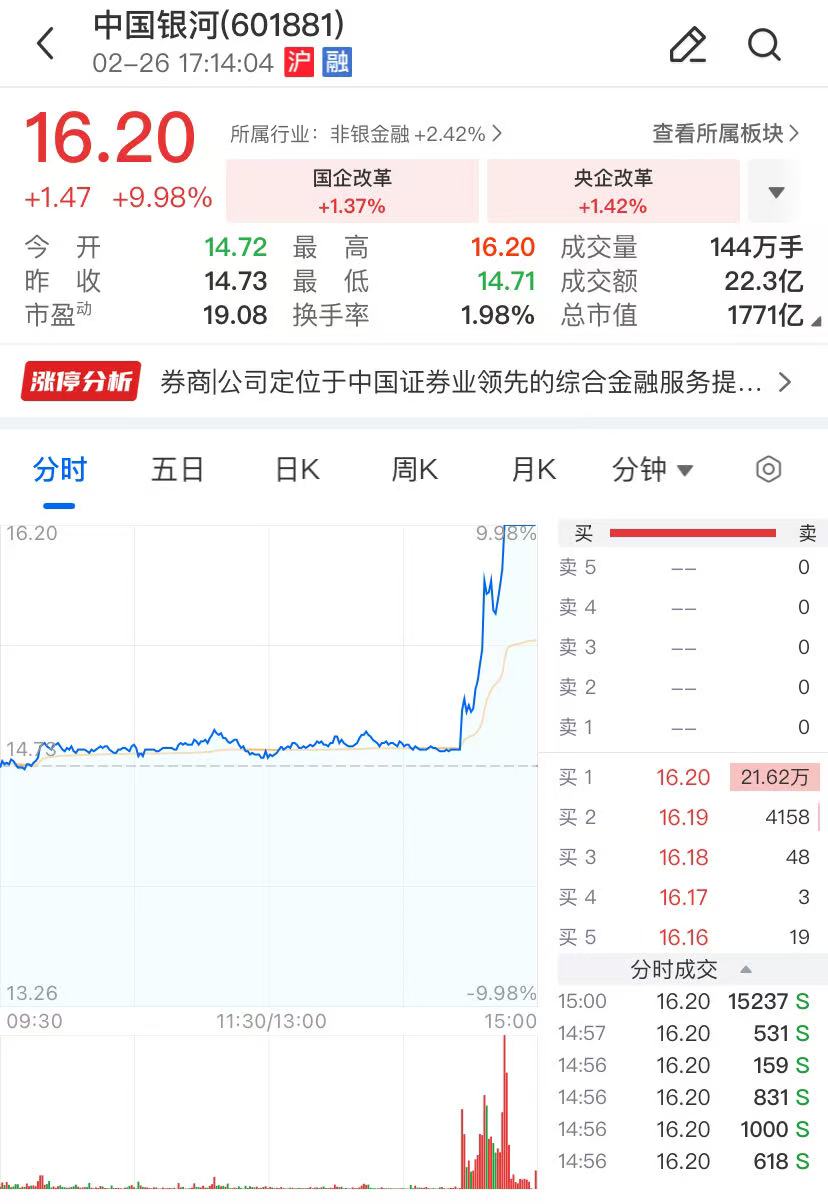Switch to the 五日 chart tab
This screenshot has height=1204, width=828.
click(178, 469)
